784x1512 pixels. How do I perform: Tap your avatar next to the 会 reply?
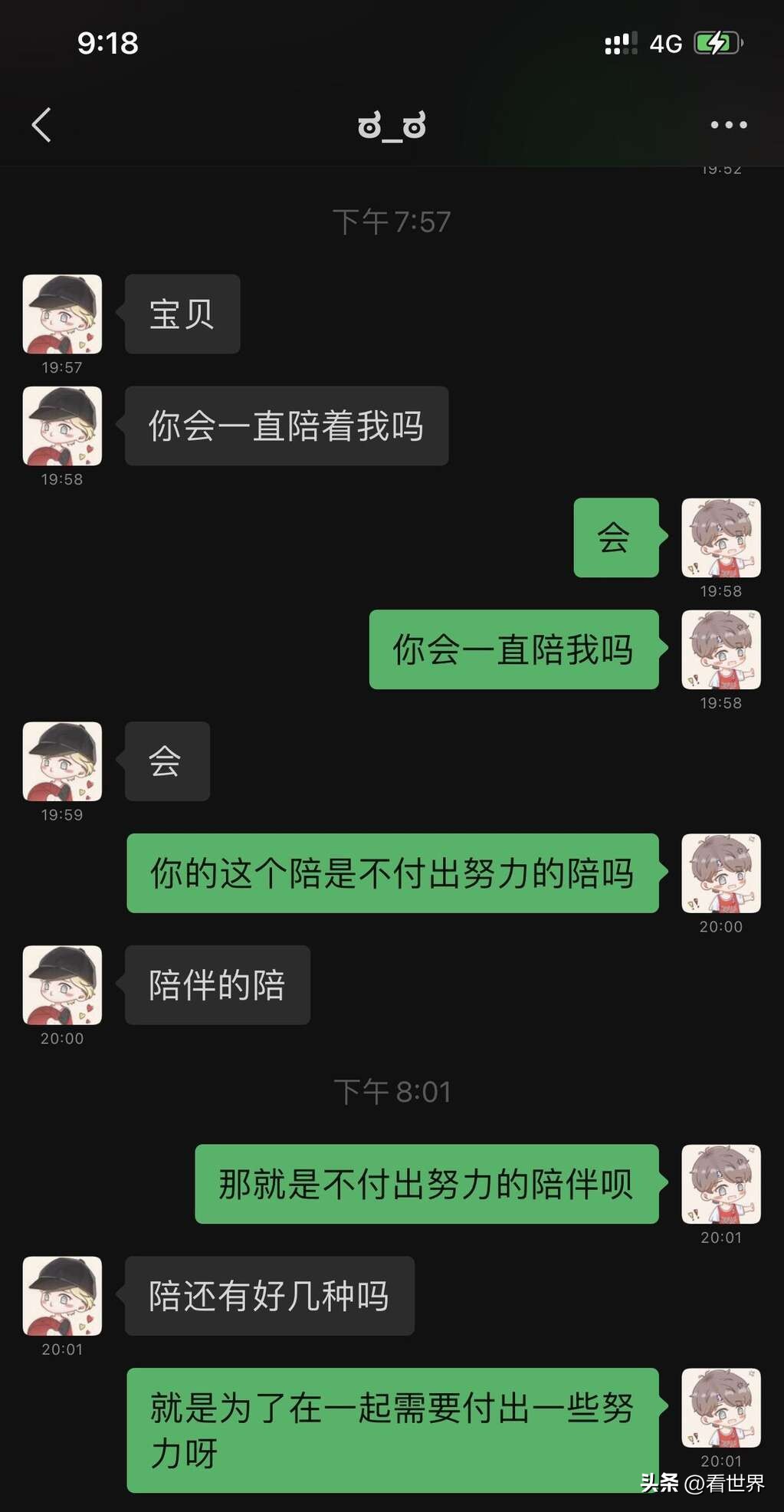coord(721,538)
